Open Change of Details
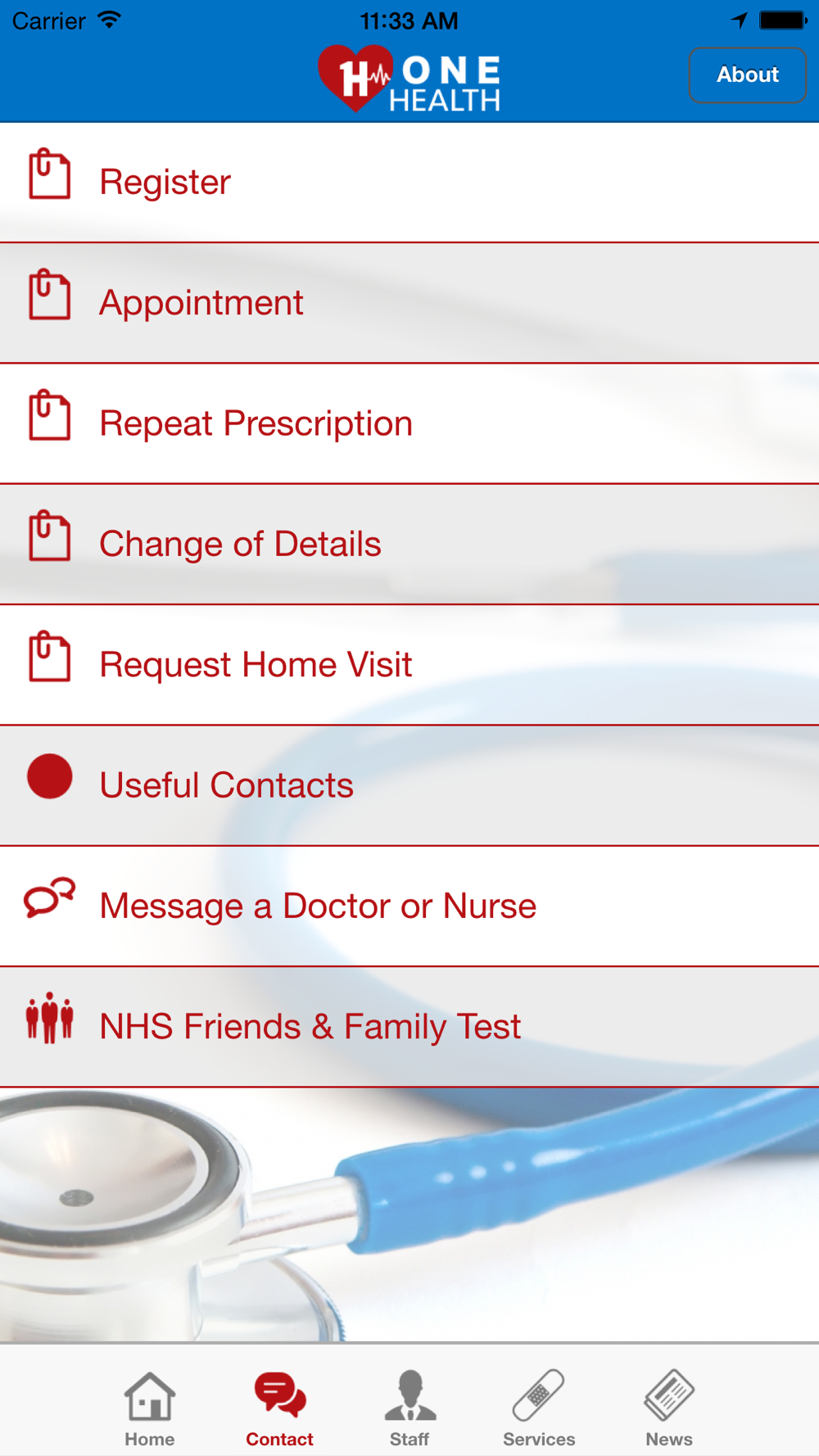The height and width of the screenshot is (1456, 819). 240,544
